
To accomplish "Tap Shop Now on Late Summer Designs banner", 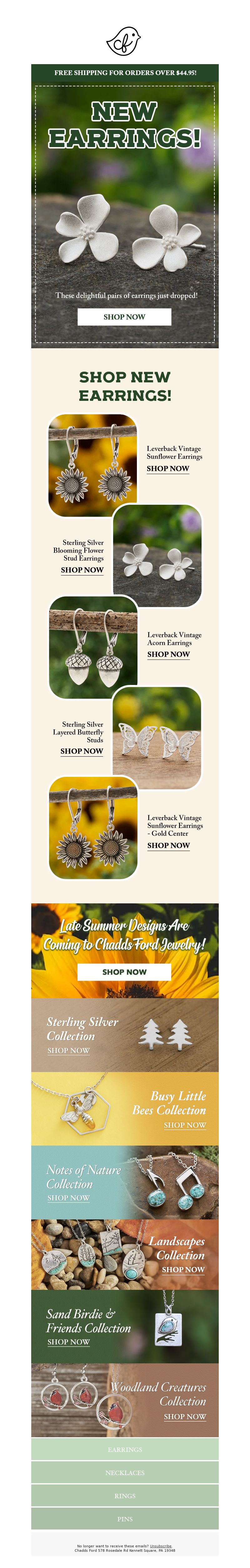I will click(124, 972).
